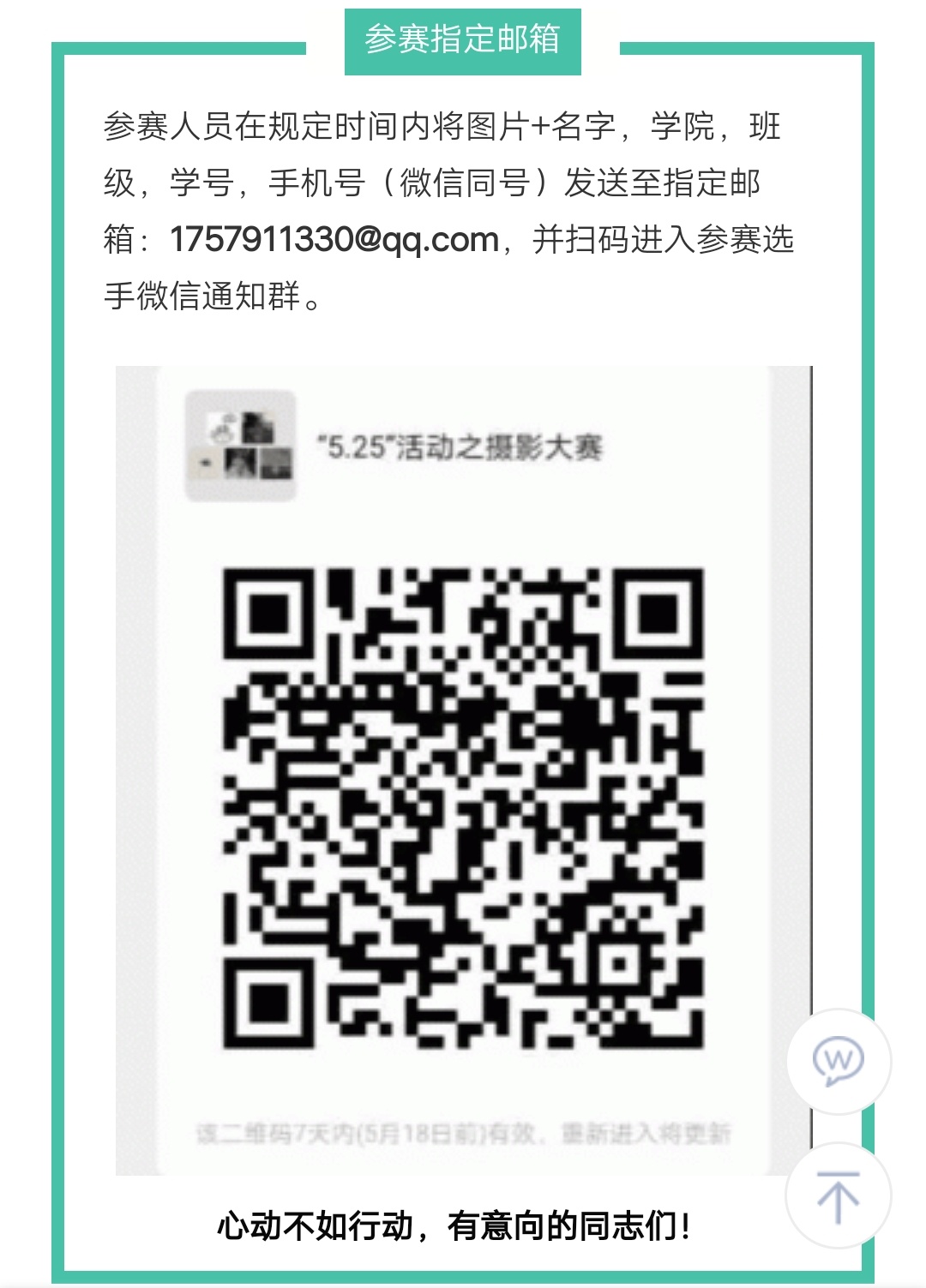Open the QR code image for the photography contest group
The image size is (926, 1288).
463,807
